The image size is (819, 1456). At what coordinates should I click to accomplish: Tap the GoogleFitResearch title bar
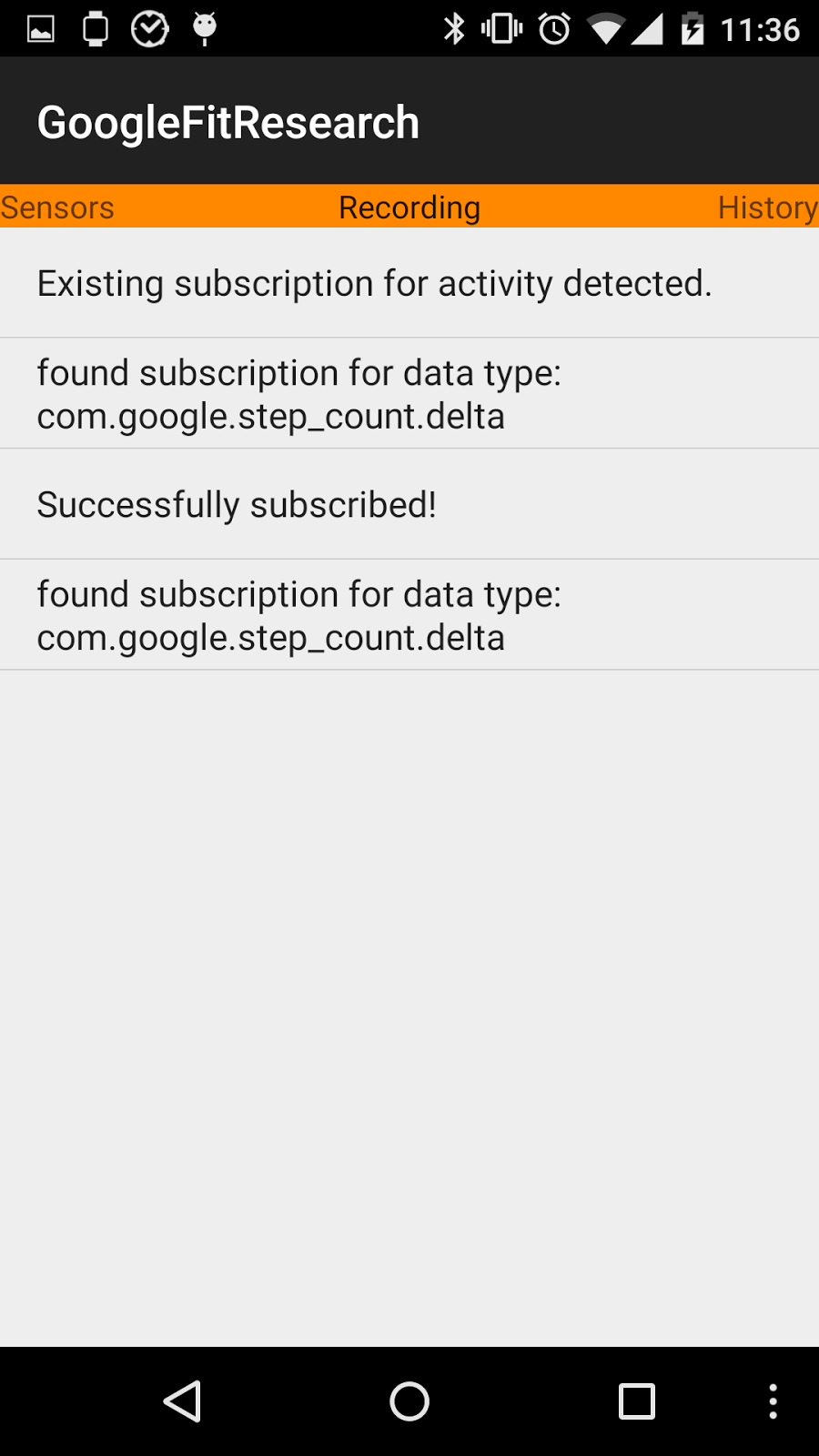coord(227,120)
